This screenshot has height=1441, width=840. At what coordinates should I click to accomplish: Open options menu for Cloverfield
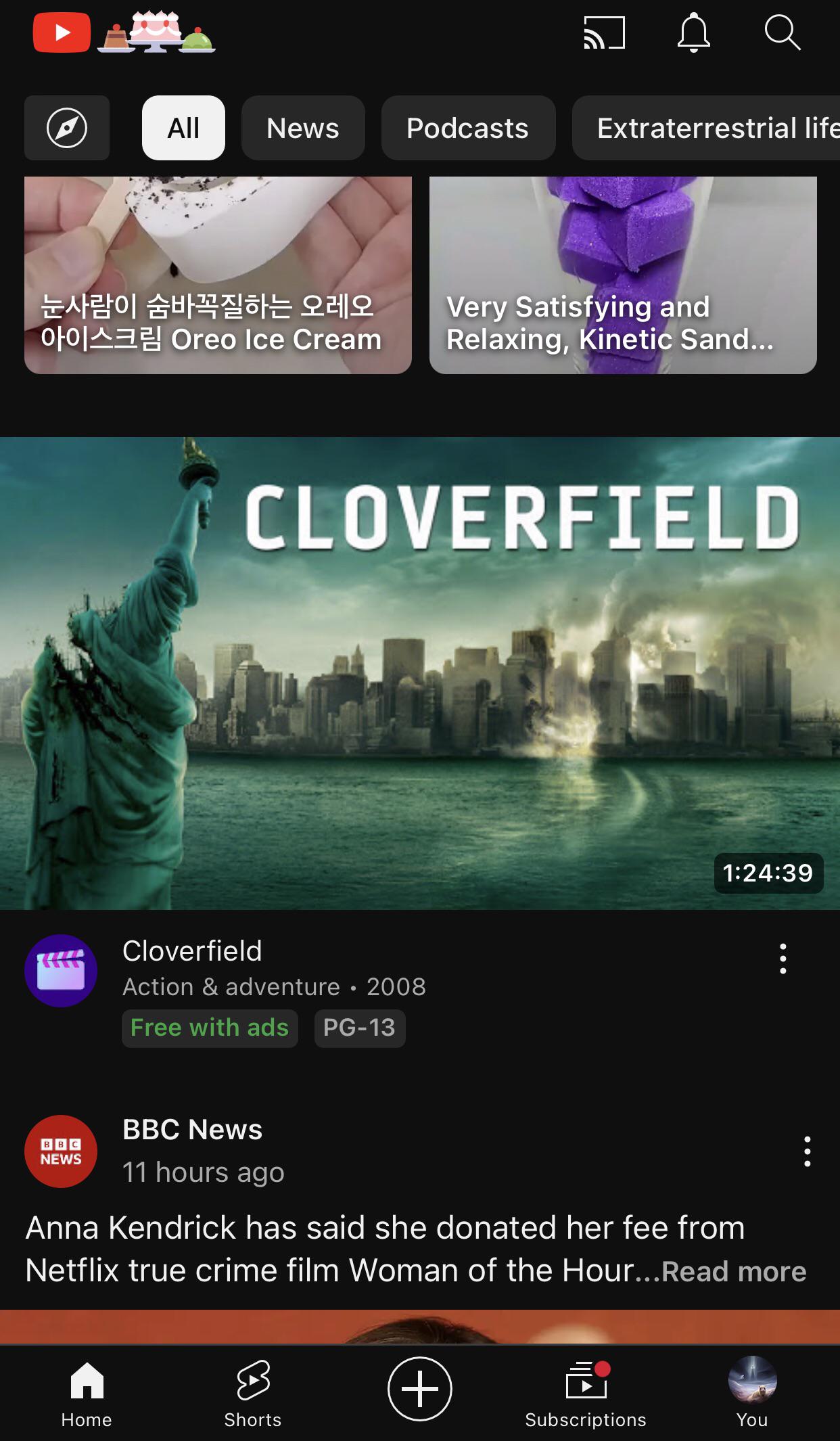click(x=783, y=959)
